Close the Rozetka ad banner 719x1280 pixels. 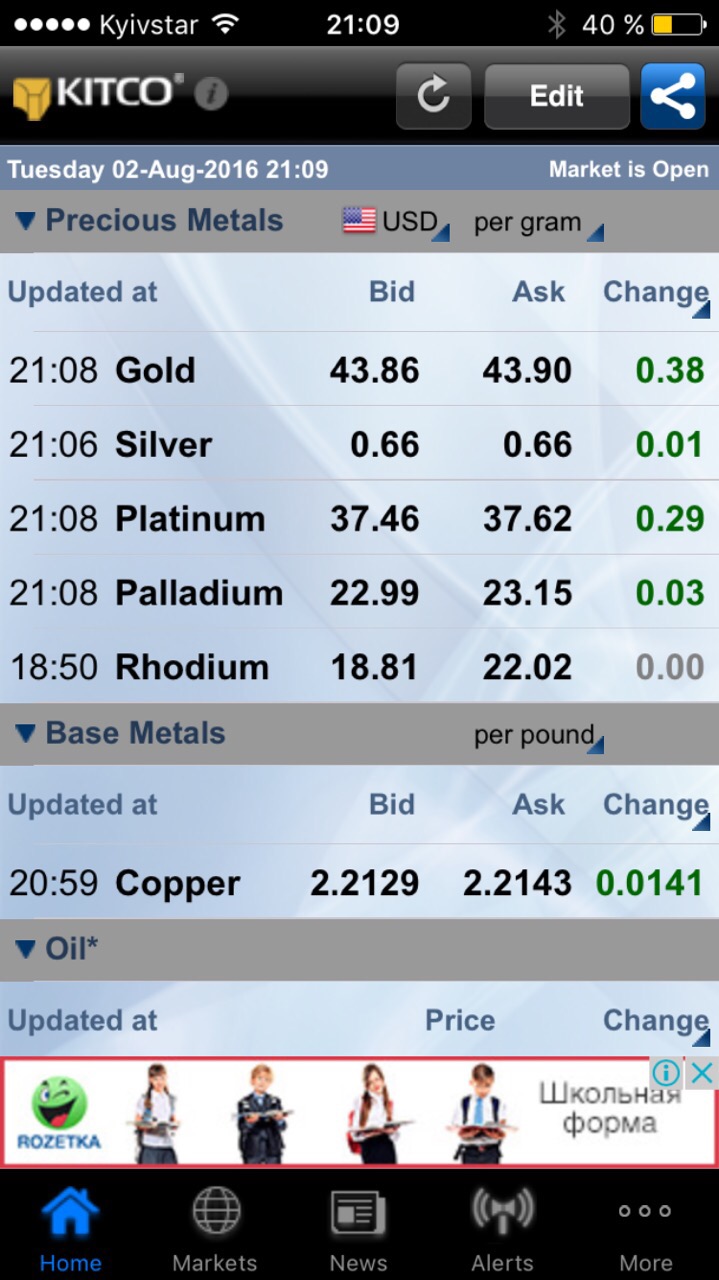(x=703, y=1073)
